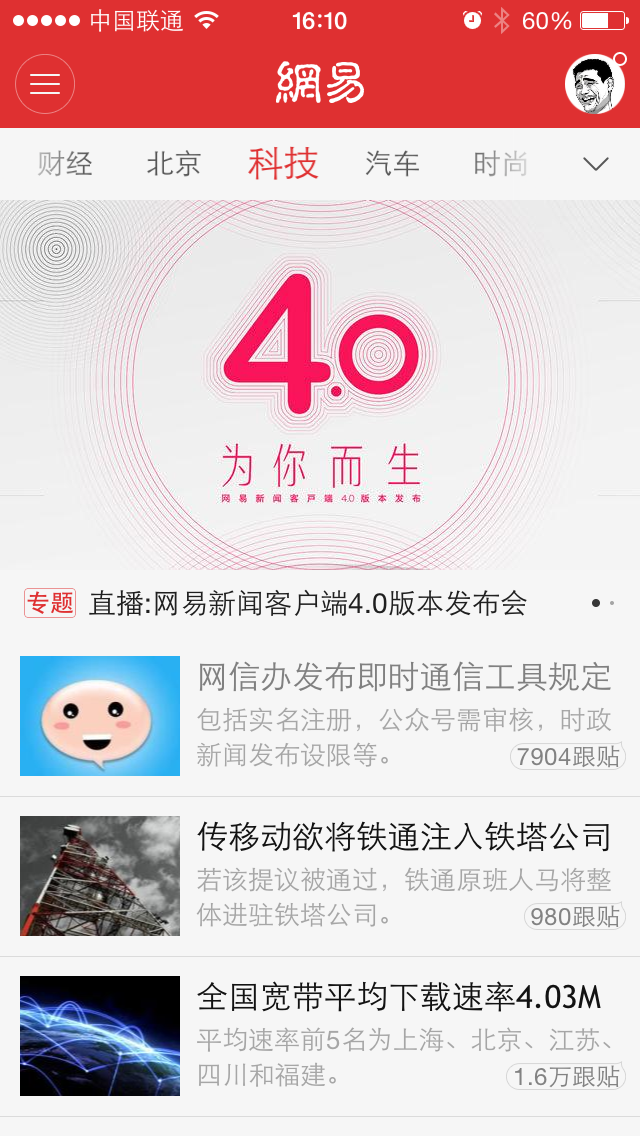
Task: Open article 传移动欲将铁通注入铁塔公司
Action: pyautogui.click(x=320, y=876)
